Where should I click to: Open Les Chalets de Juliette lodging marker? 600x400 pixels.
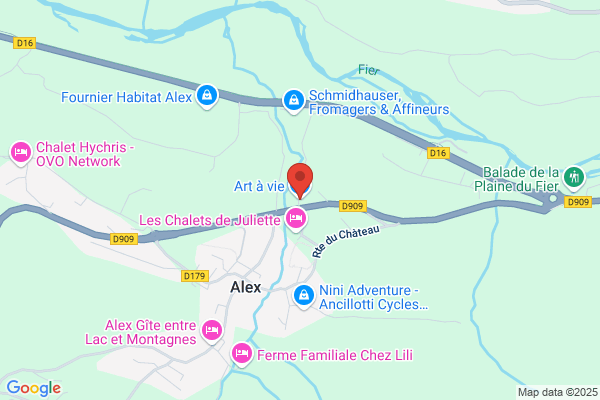tap(296, 219)
